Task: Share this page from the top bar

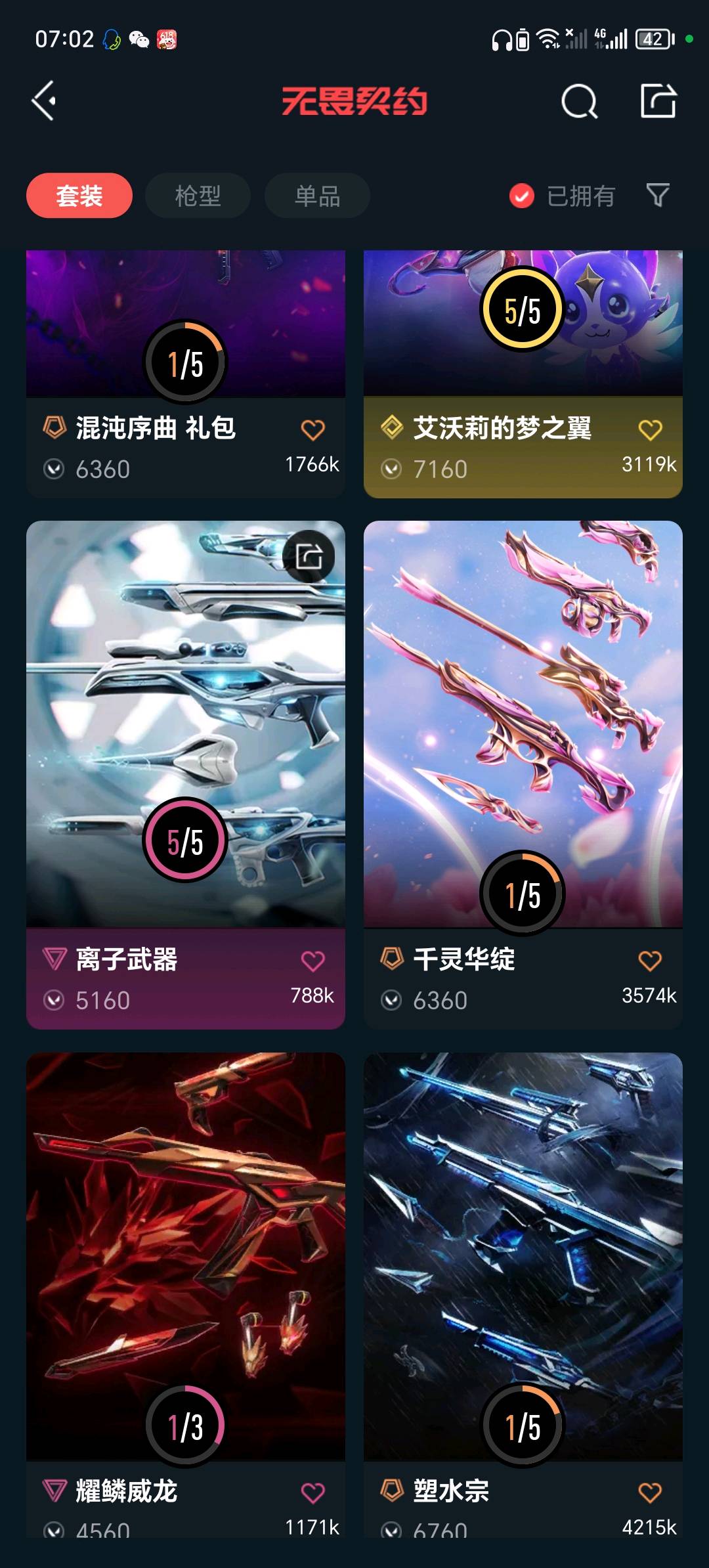Action: [658, 101]
